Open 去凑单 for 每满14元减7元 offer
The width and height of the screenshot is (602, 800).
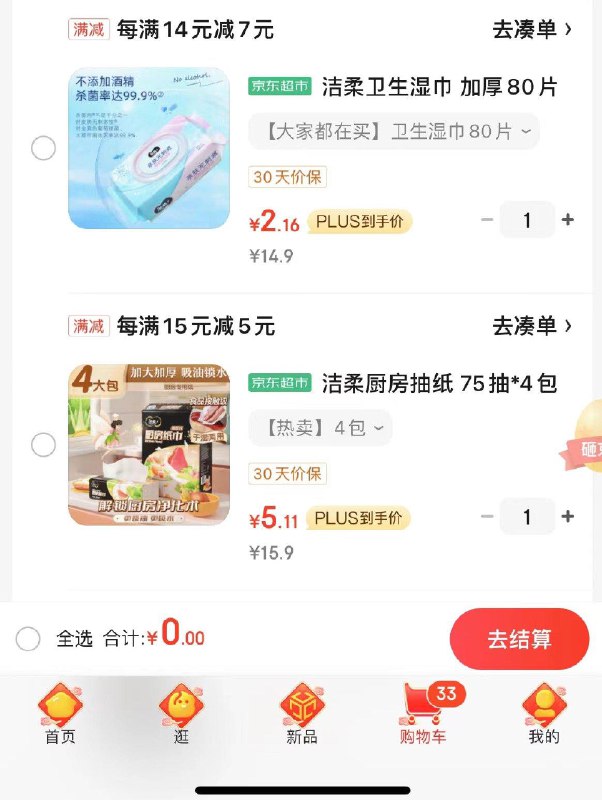[532, 29]
